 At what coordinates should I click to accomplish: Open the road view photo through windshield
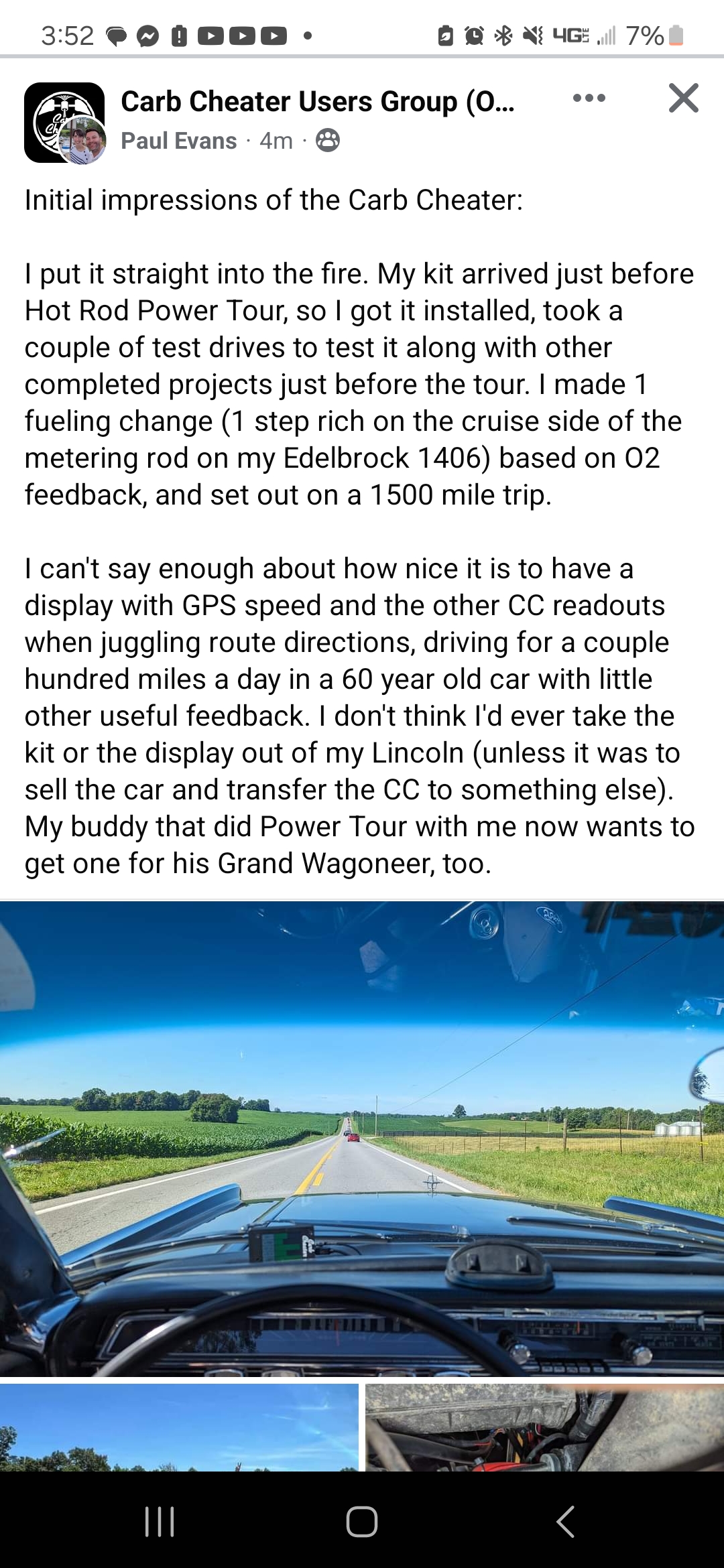point(362,1138)
